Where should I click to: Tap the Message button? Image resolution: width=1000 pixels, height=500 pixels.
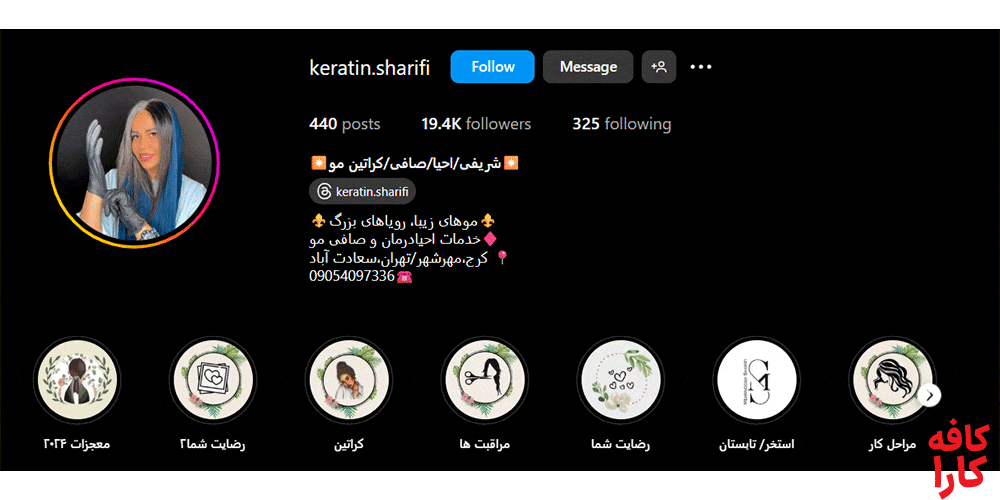(x=588, y=67)
